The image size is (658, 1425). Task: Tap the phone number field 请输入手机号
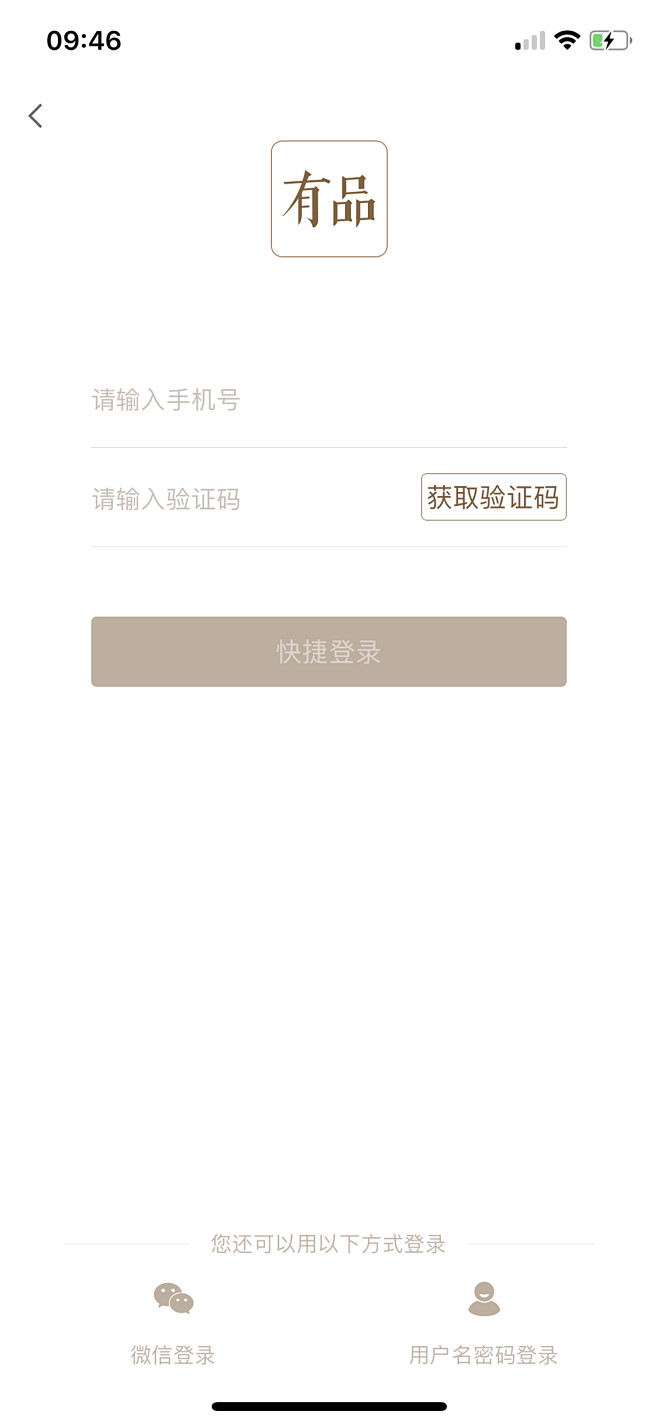tap(328, 401)
